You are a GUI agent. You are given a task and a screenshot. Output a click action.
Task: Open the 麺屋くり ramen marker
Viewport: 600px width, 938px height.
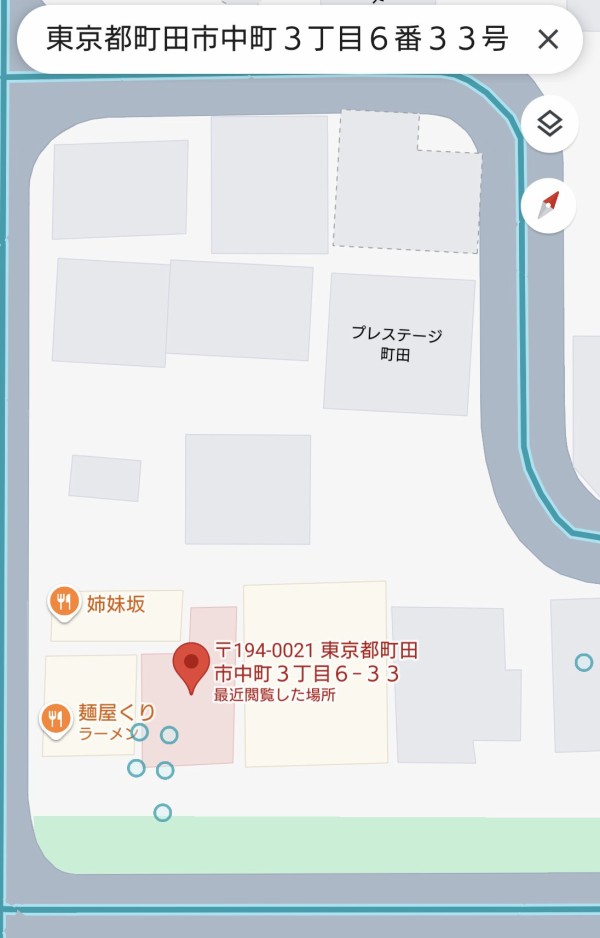tap(56, 718)
